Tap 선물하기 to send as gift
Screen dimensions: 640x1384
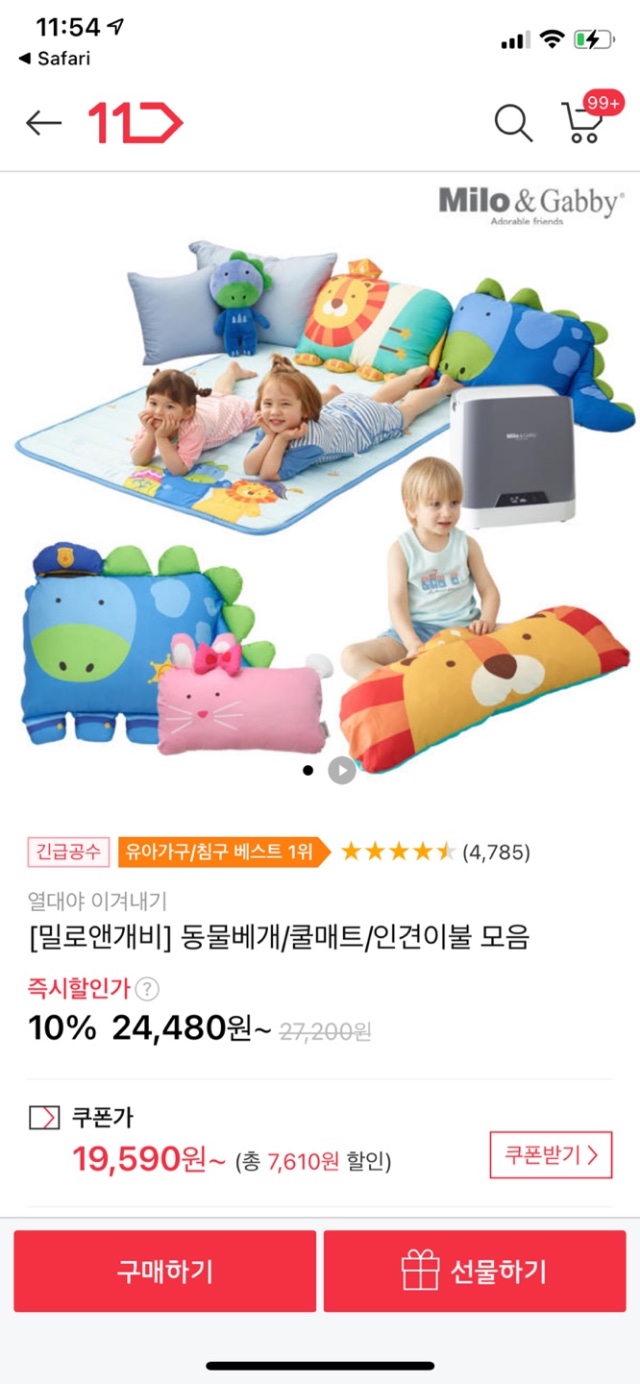475,1271
